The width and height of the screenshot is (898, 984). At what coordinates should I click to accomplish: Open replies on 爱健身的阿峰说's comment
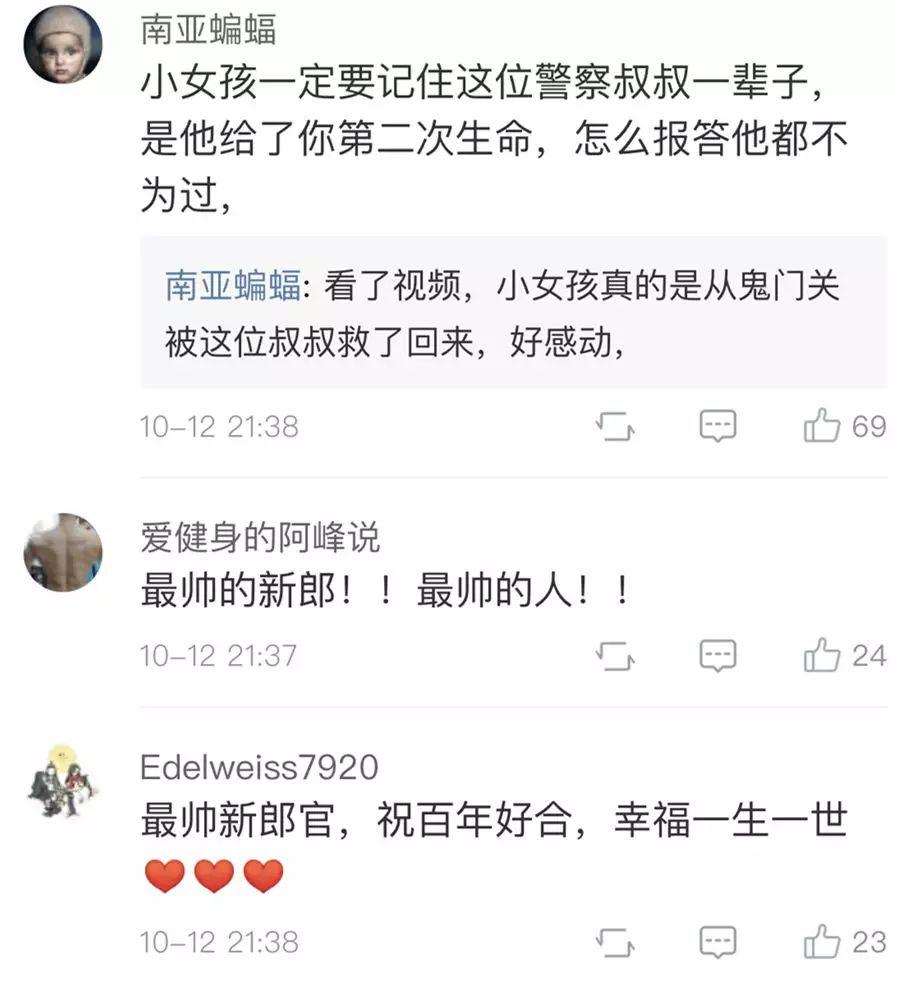click(717, 656)
